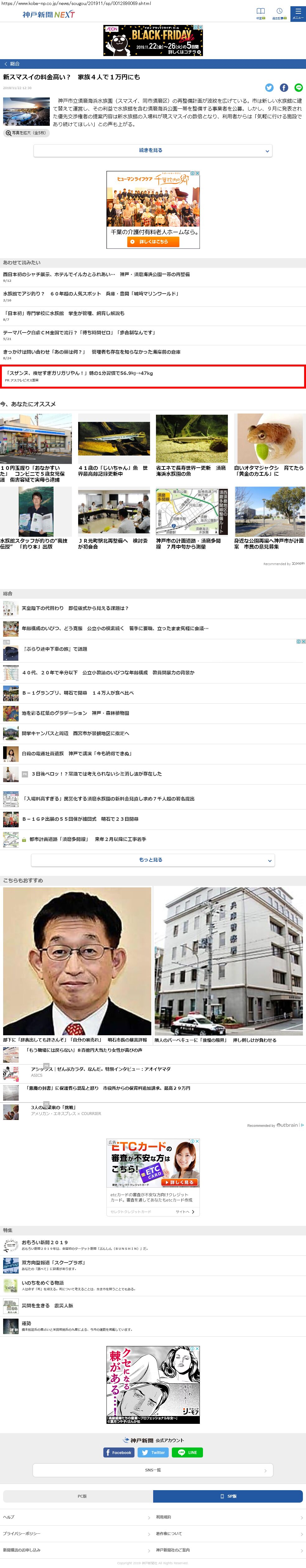Open the official Twitter account button
The width and height of the screenshot is (306, 1568).
[x=153, y=1452]
